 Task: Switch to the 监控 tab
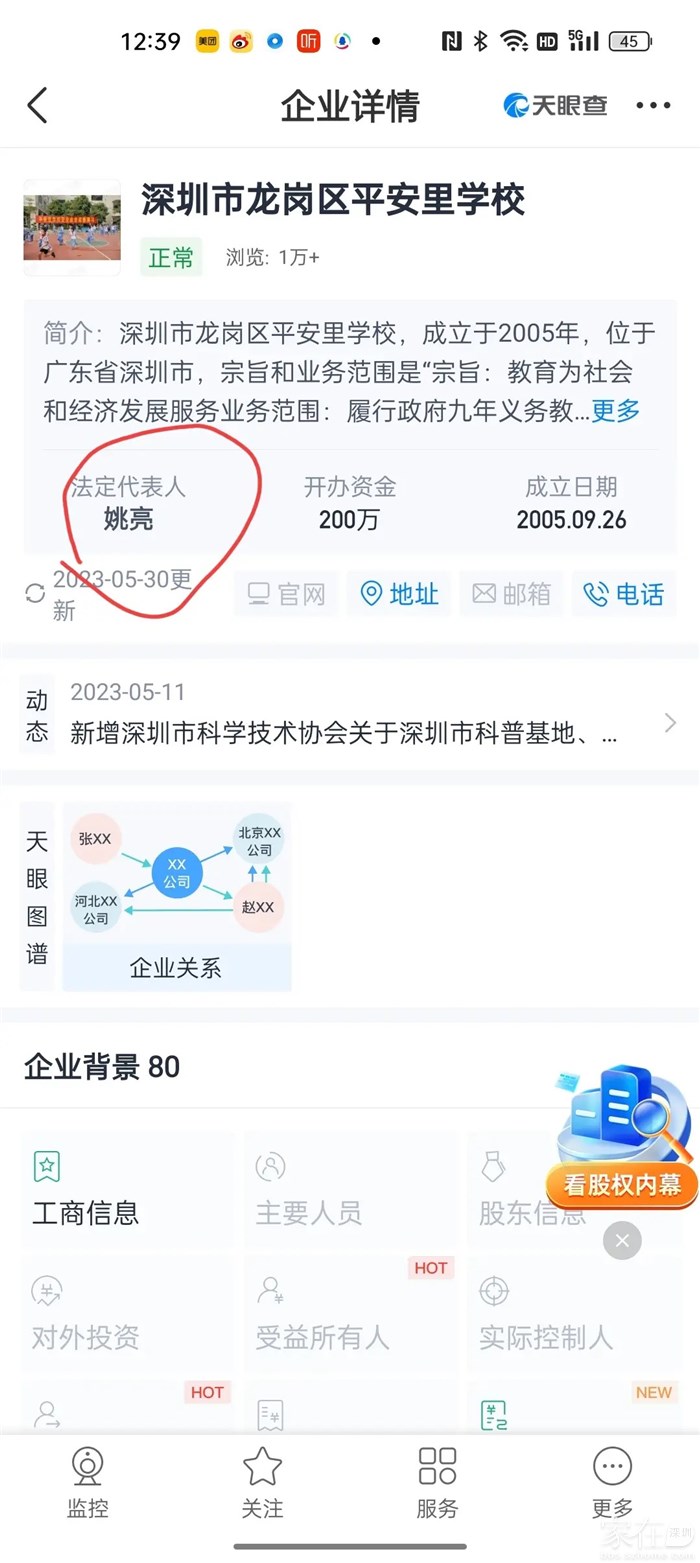point(87,1482)
